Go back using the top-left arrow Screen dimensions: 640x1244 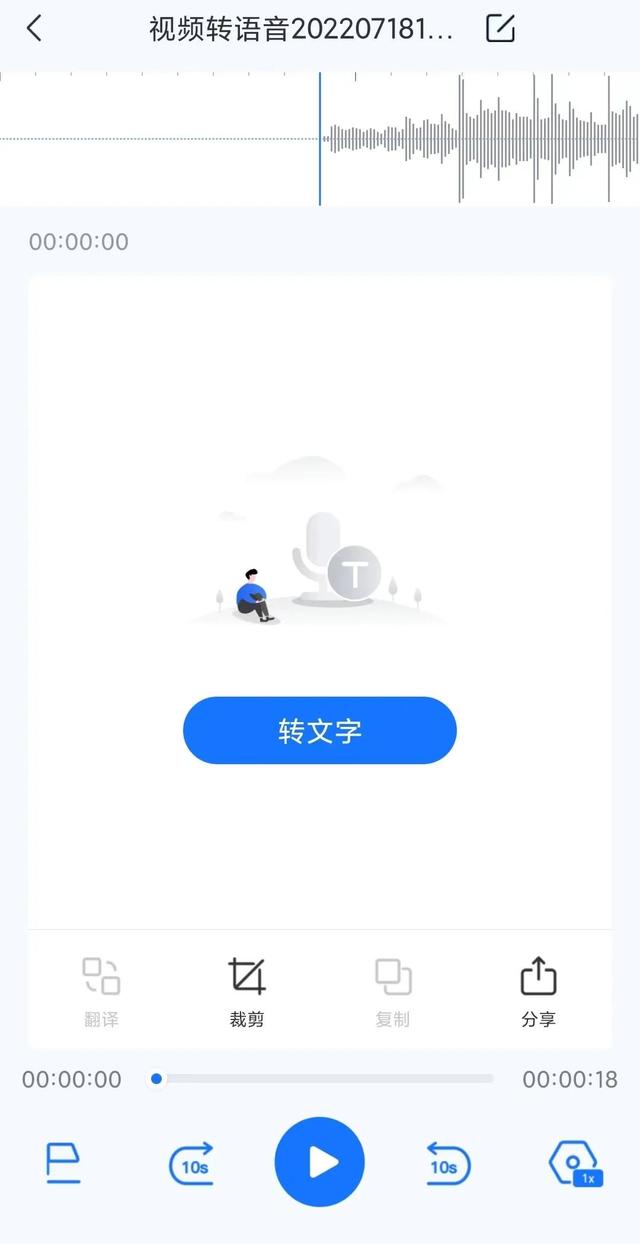(x=35, y=29)
